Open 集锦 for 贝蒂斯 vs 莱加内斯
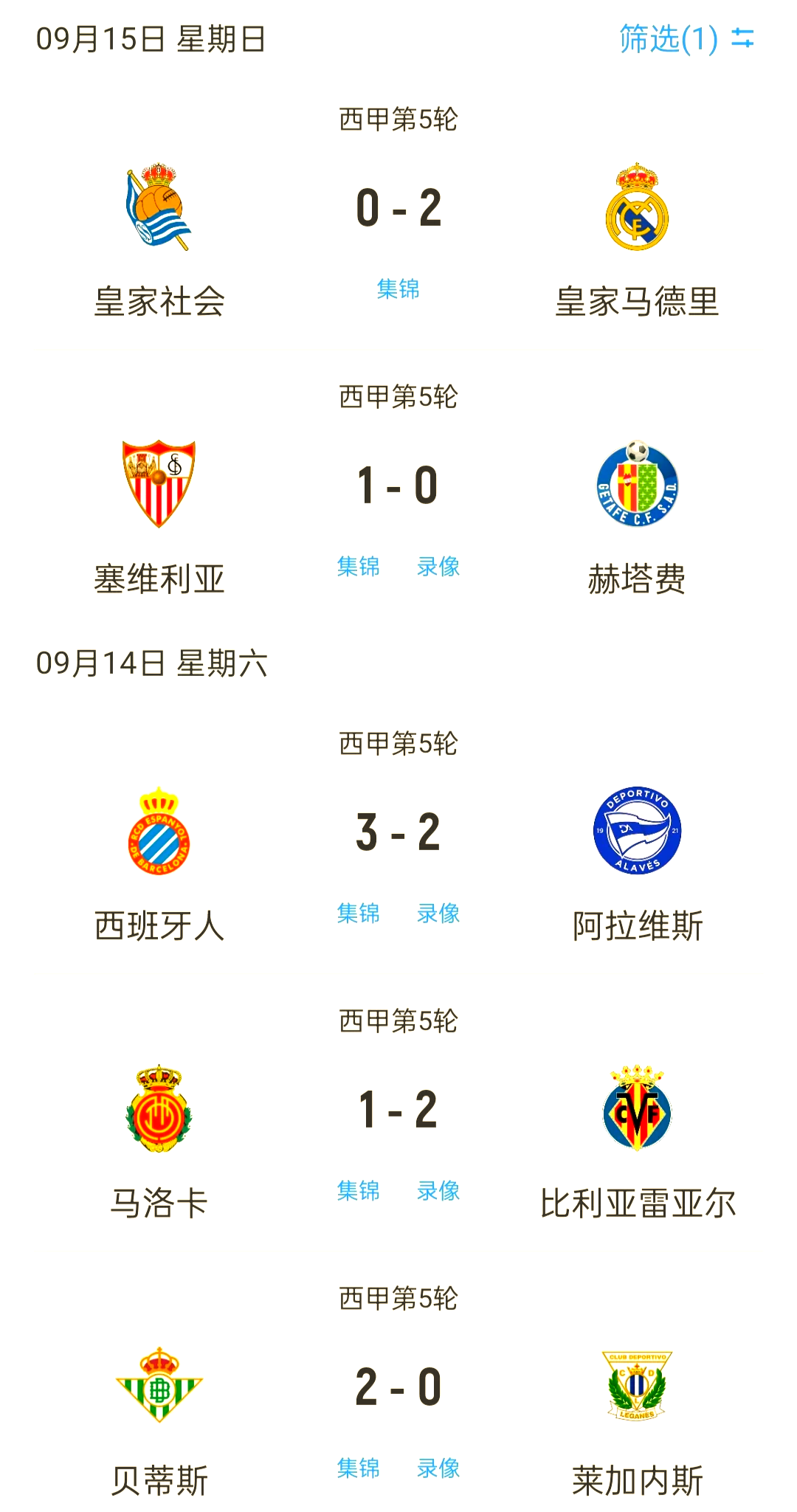 (359, 1468)
